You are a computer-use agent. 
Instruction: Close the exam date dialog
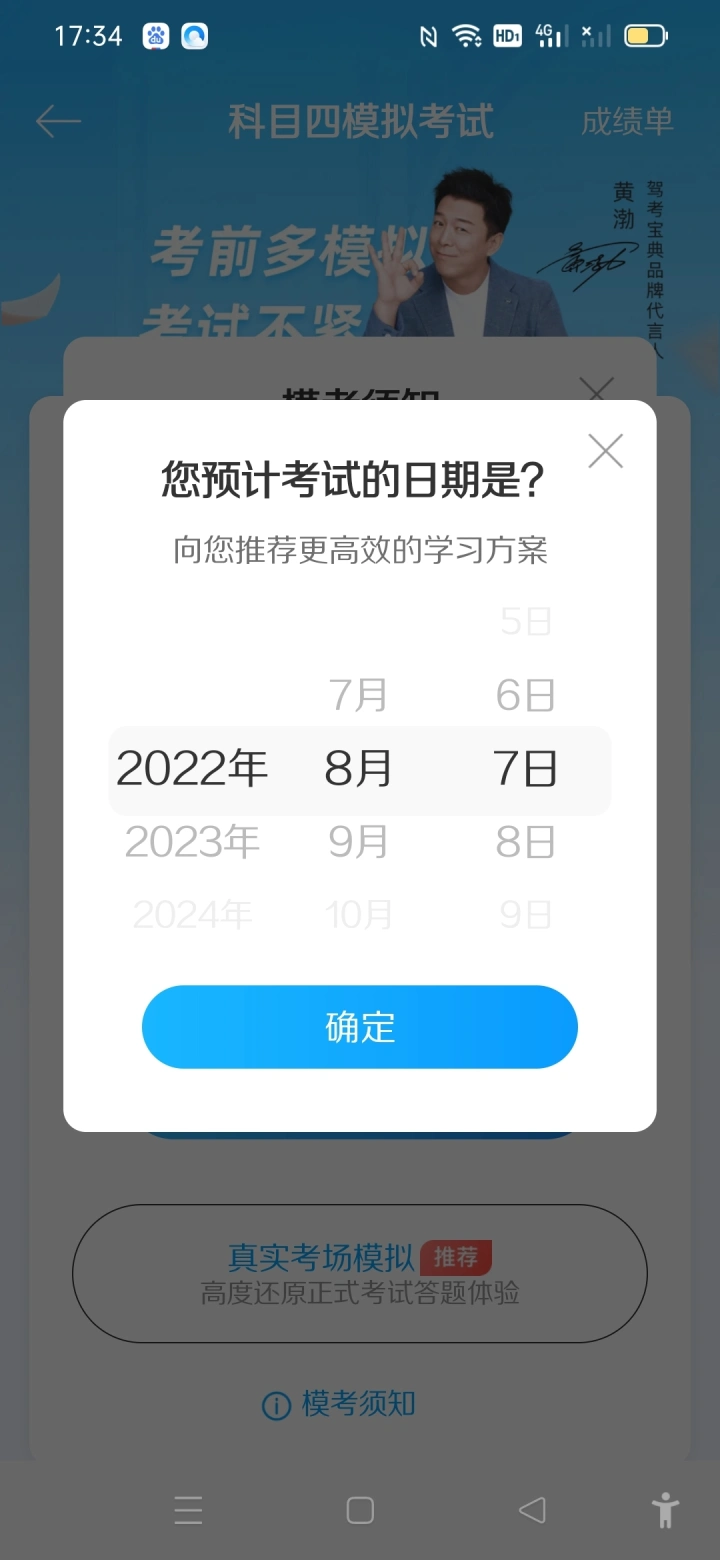[605, 451]
